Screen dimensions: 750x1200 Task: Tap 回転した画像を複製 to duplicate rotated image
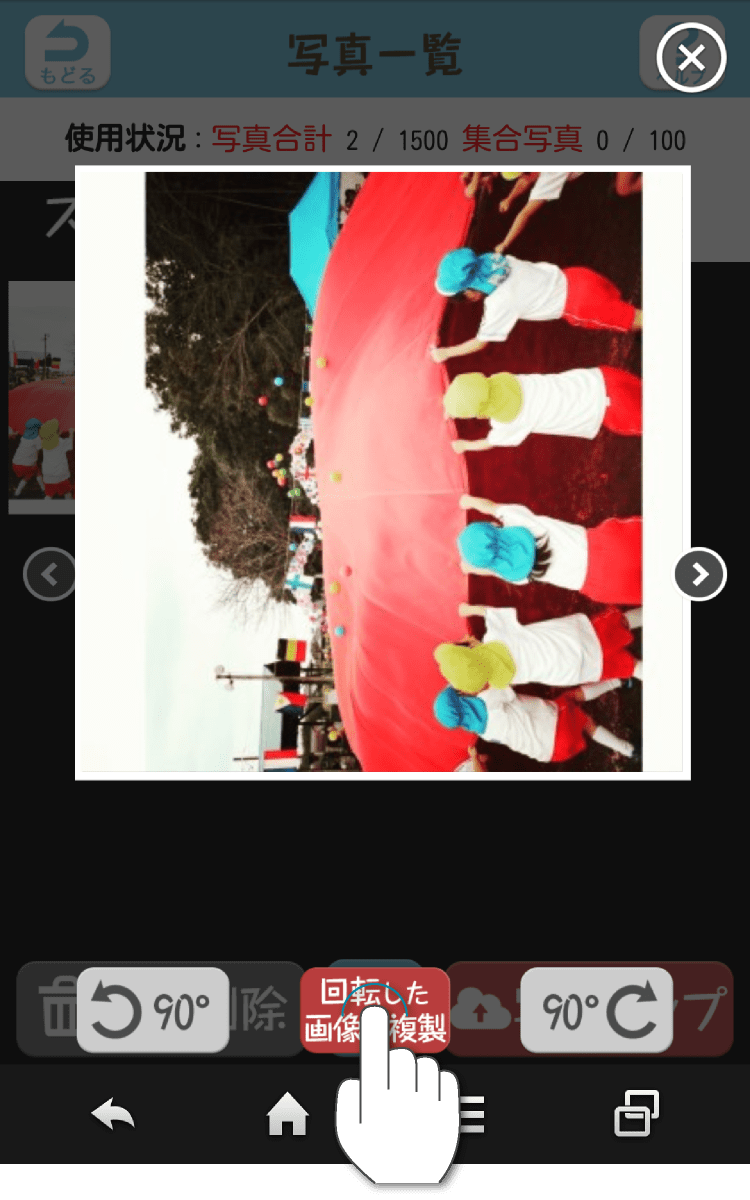coord(375,1010)
